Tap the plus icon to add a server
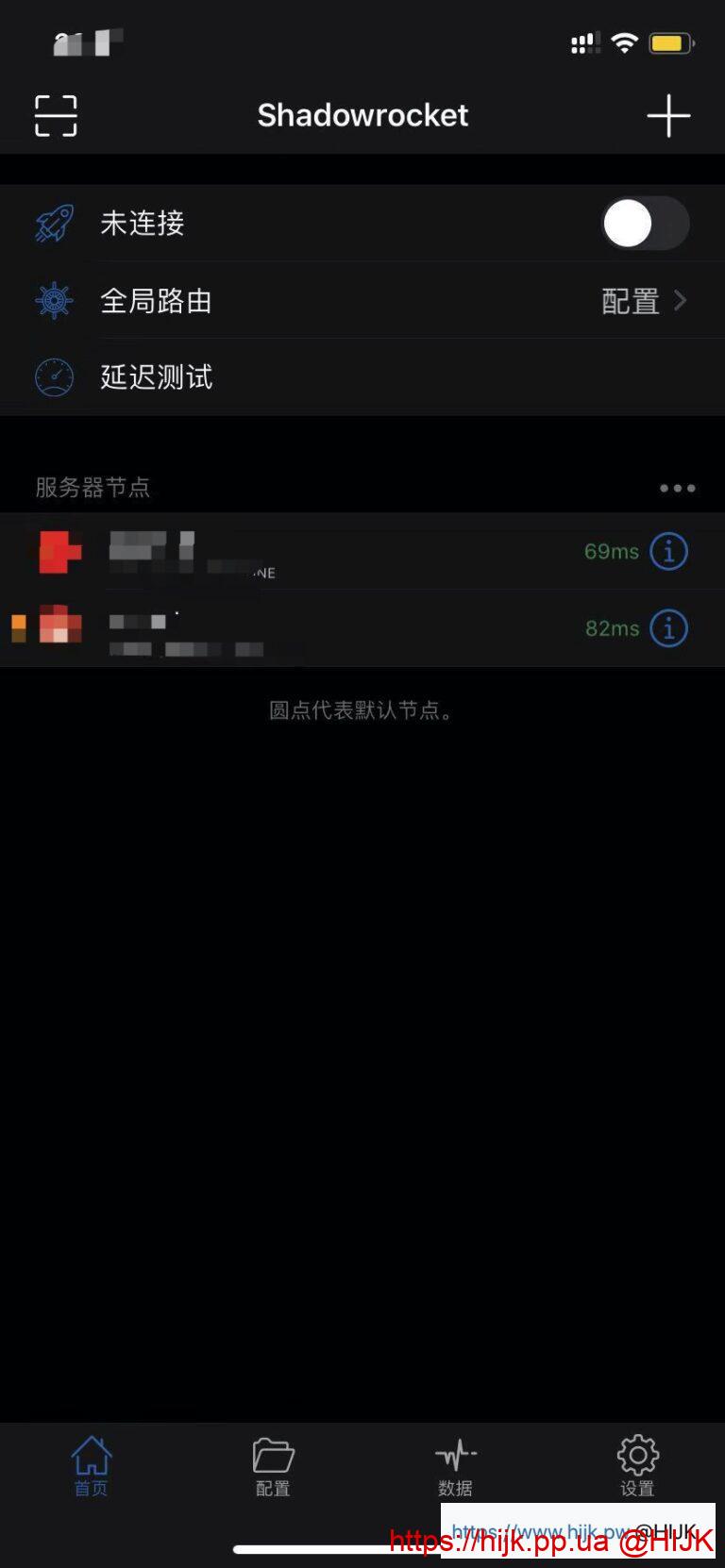Image resolution: width=725 pixels, height=1568 pixels. tap(669, 115)
